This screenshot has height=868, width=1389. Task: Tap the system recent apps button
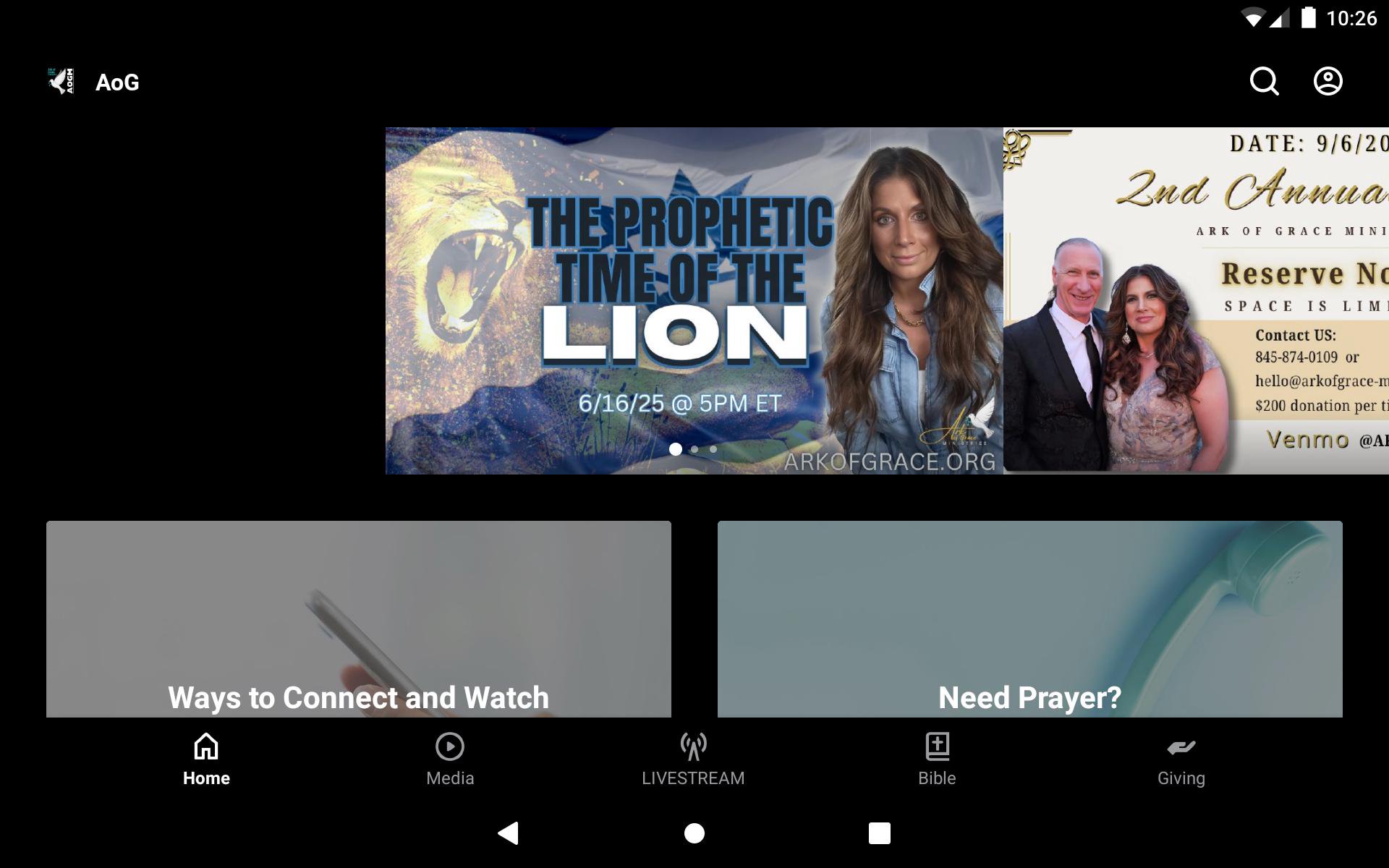[x=879, y=833]
